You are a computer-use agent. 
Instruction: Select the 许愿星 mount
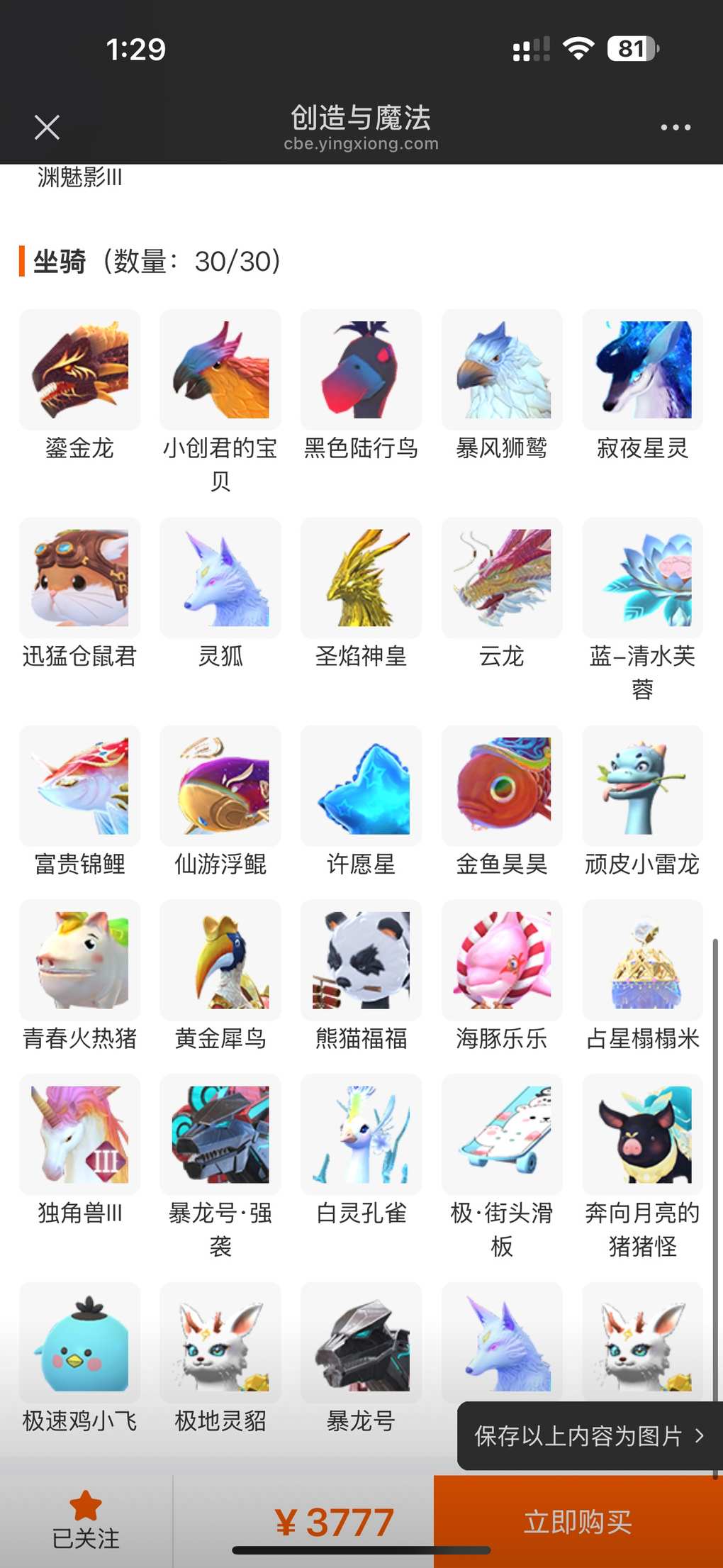pyautogui.click(x=361, y=786)
